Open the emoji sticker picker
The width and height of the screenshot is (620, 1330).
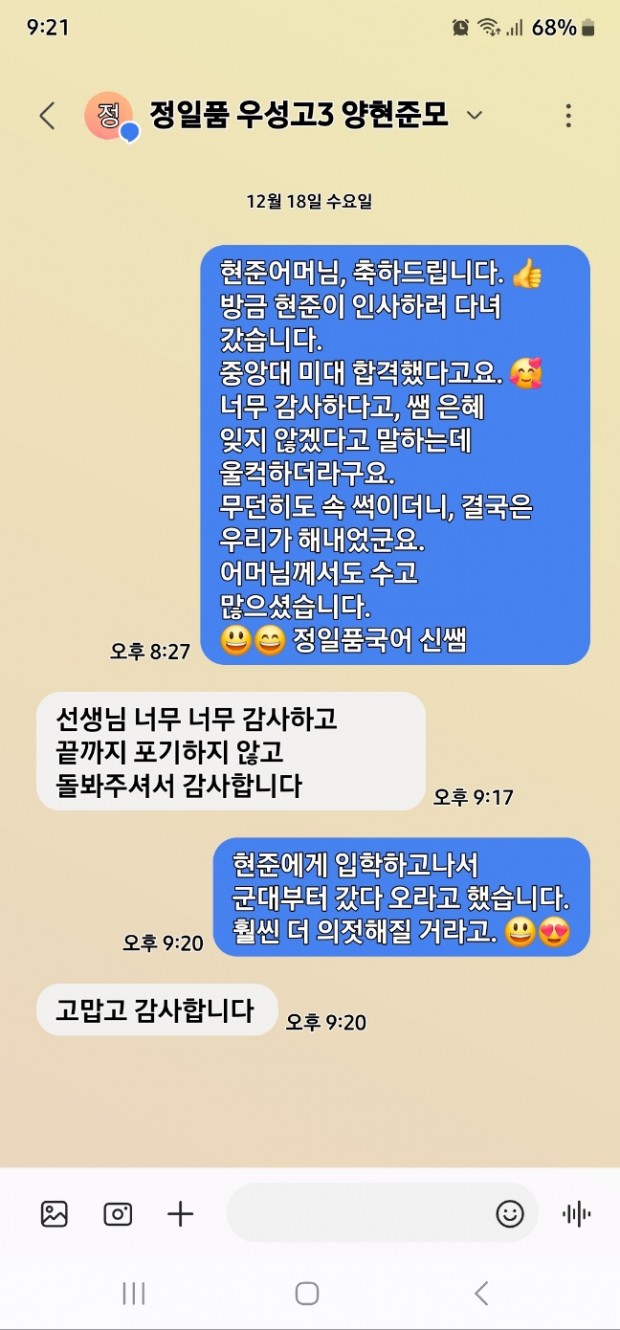coord(510,1214)
